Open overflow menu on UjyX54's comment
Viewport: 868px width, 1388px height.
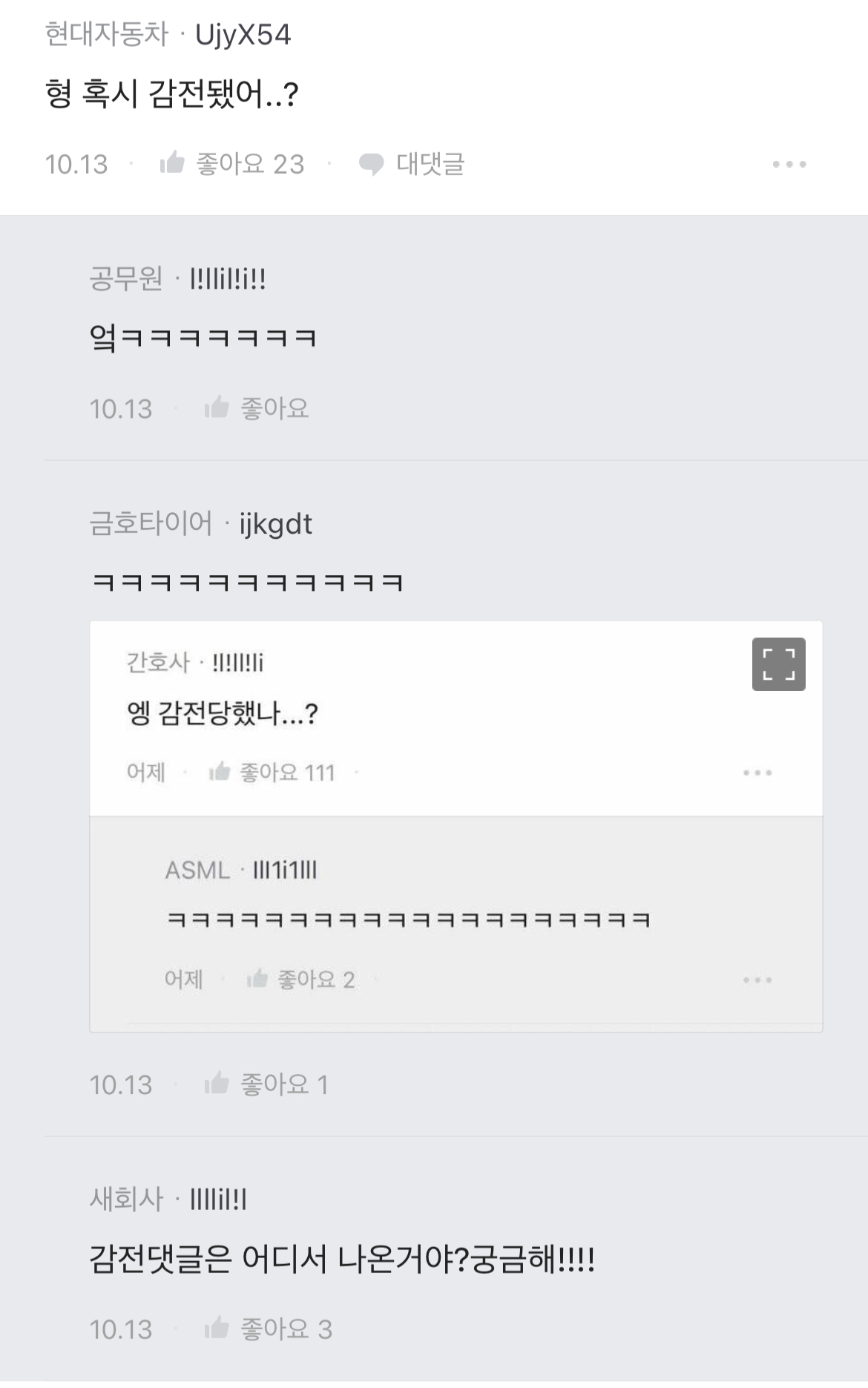click(x=789, y=164)
